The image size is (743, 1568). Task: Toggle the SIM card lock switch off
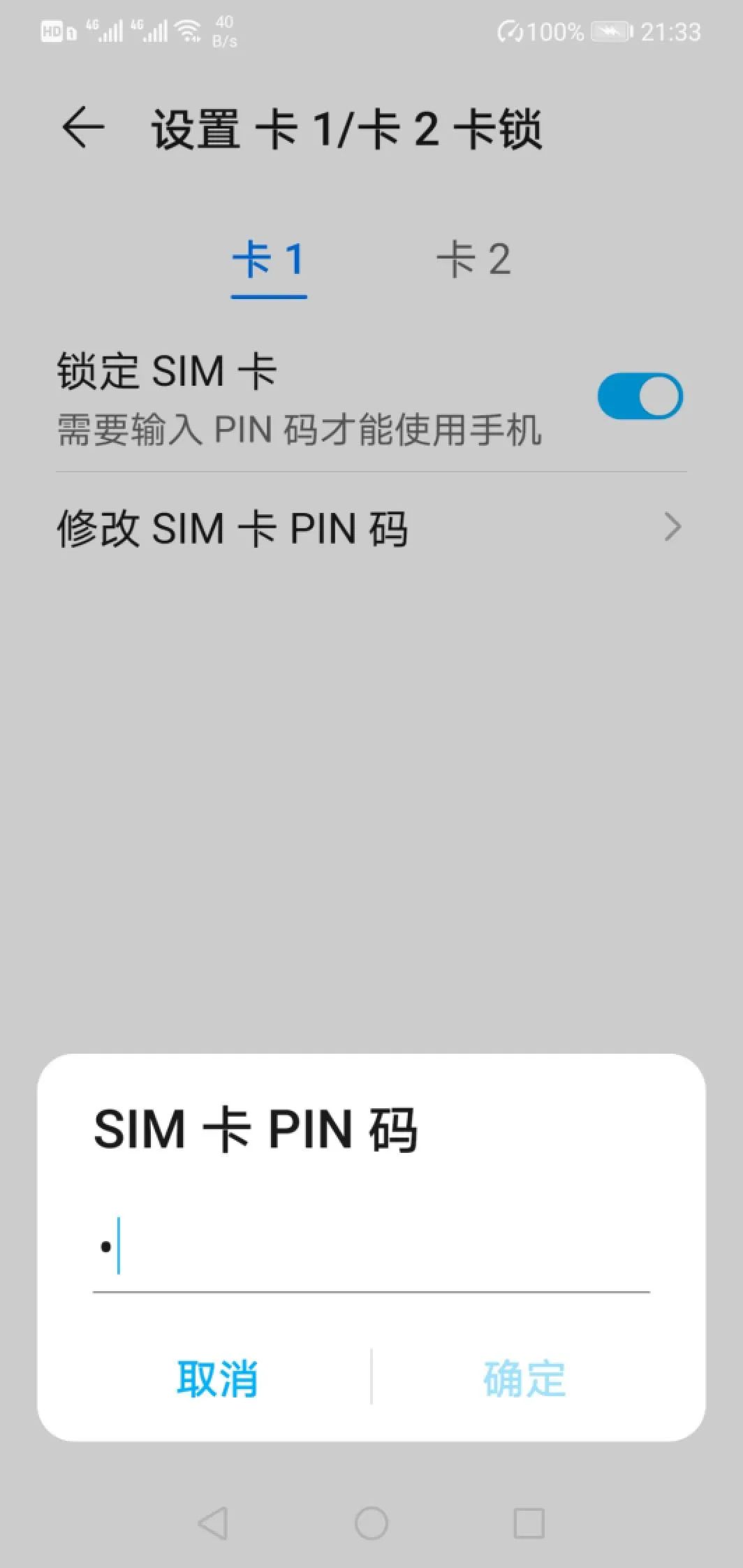click(x=640, y=395)
